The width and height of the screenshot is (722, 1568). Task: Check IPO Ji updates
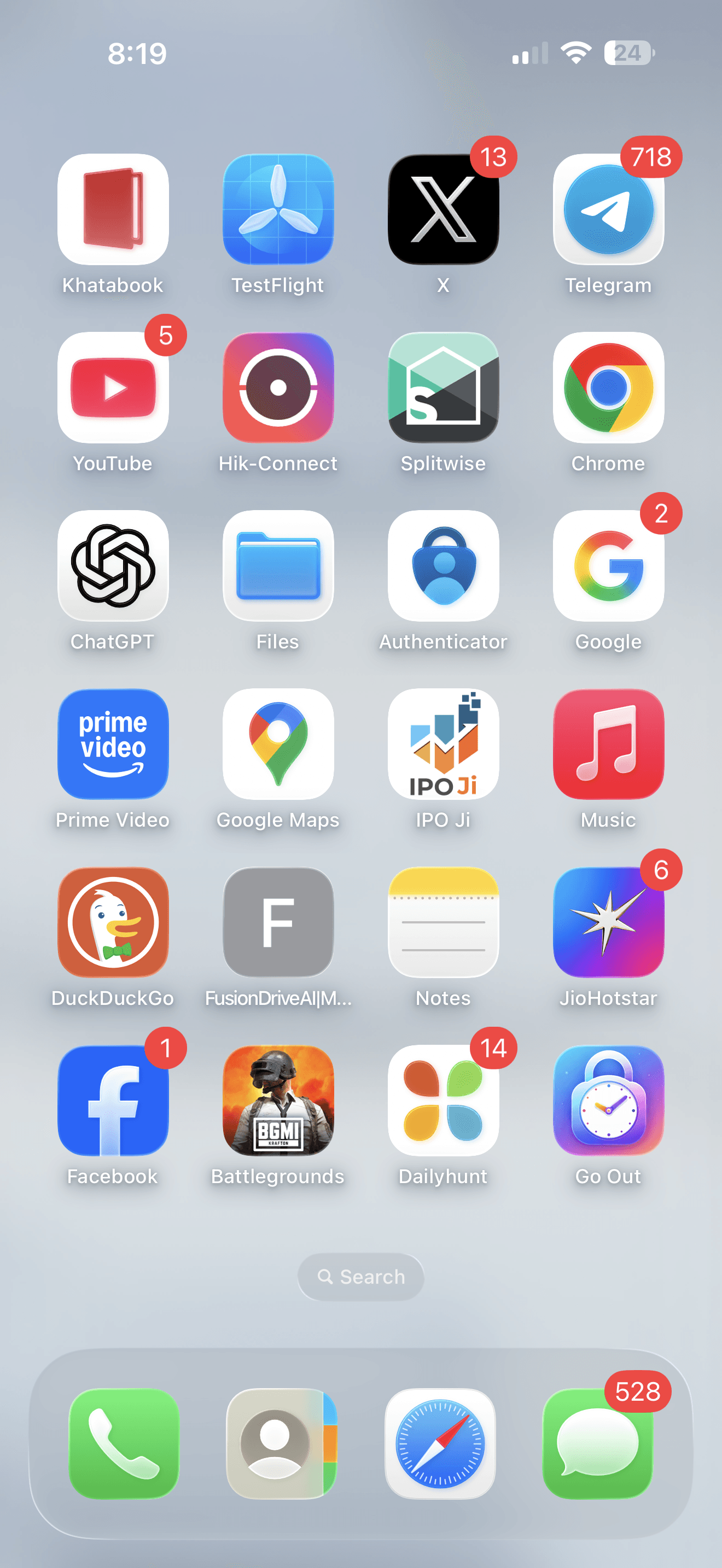pos(443,745)
